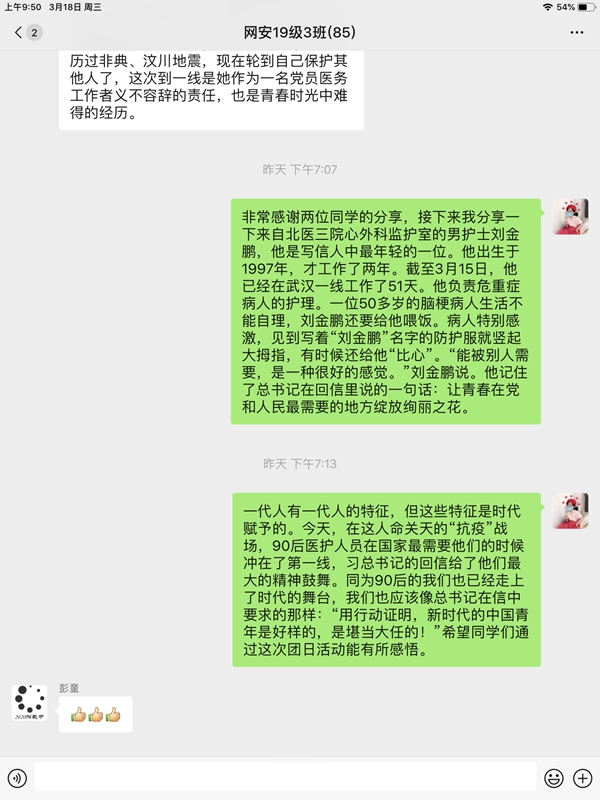This screenshot has width=600, height=800.
Task: Open 彭童's profile avatar
Action: 30,704
